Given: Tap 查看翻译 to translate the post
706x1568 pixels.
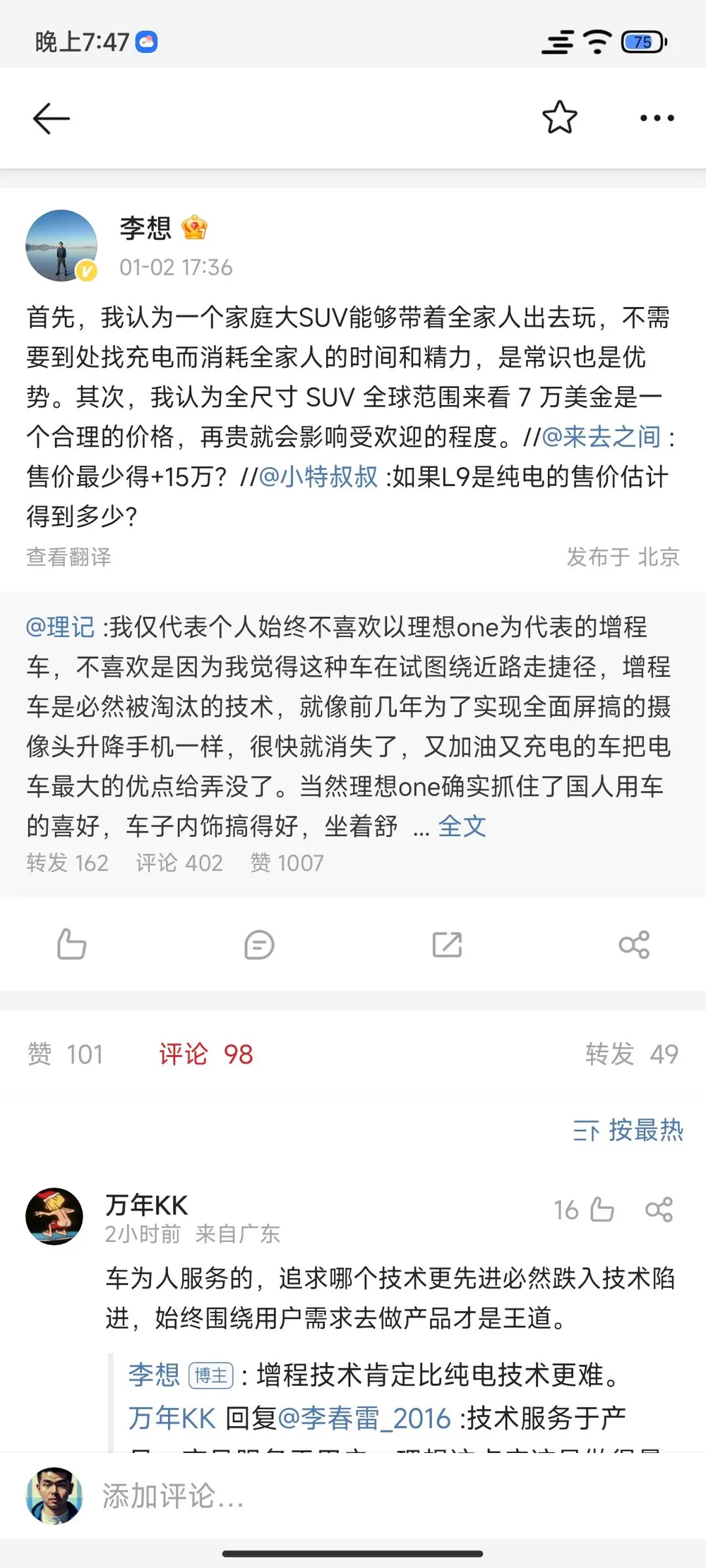Looking at the screenshot, I should tap(68, 557).
